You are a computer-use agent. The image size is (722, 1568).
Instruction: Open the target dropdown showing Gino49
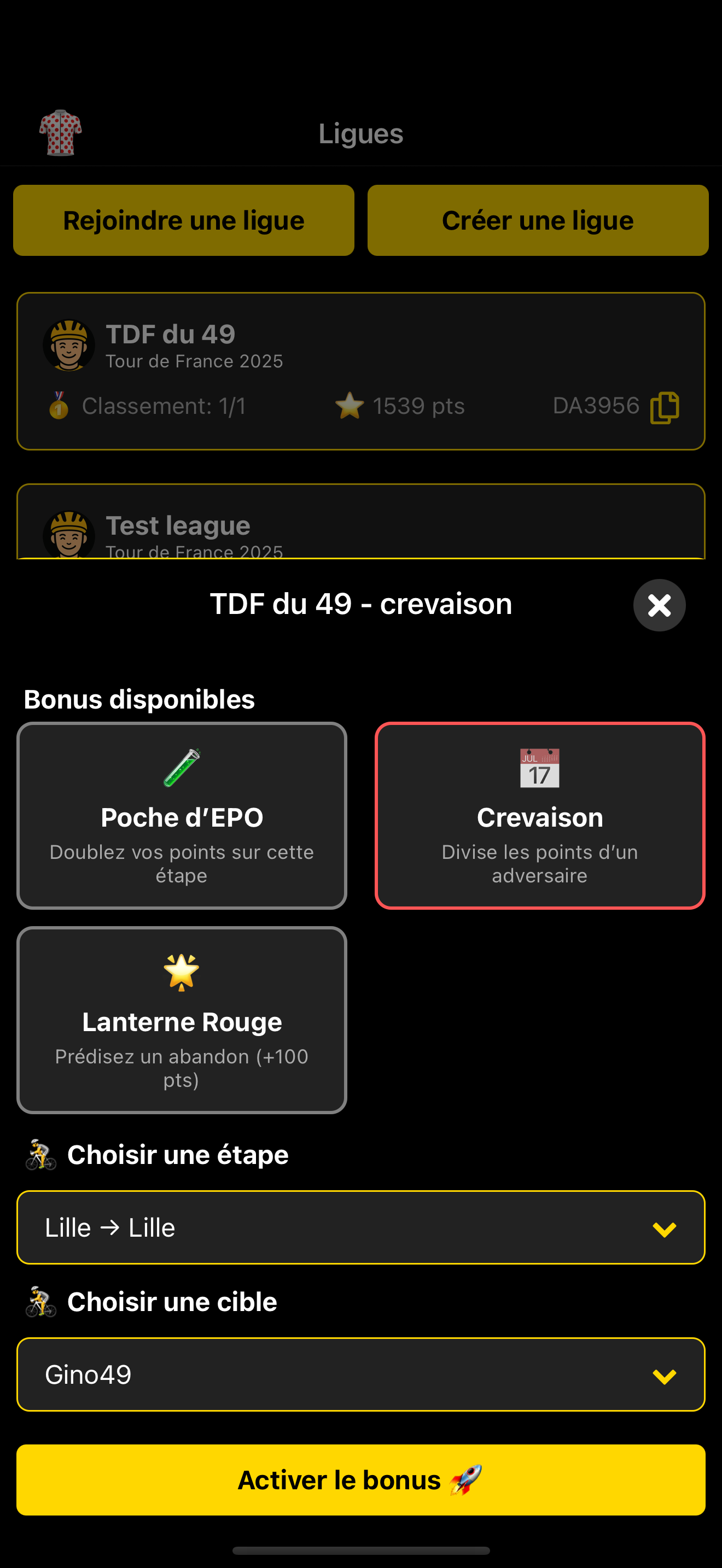(360, 1374)
